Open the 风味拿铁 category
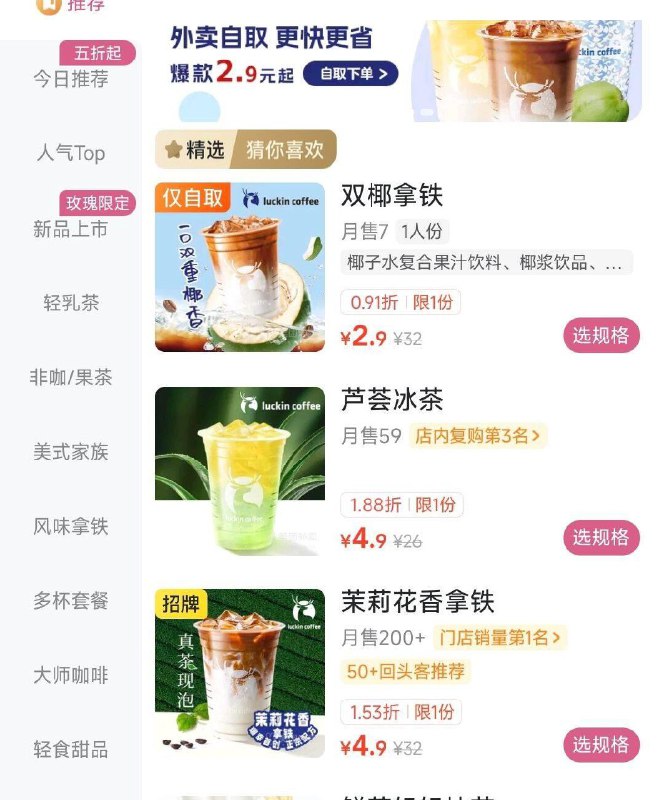Viewport: 664px width, 800px height. pos(71,526)
